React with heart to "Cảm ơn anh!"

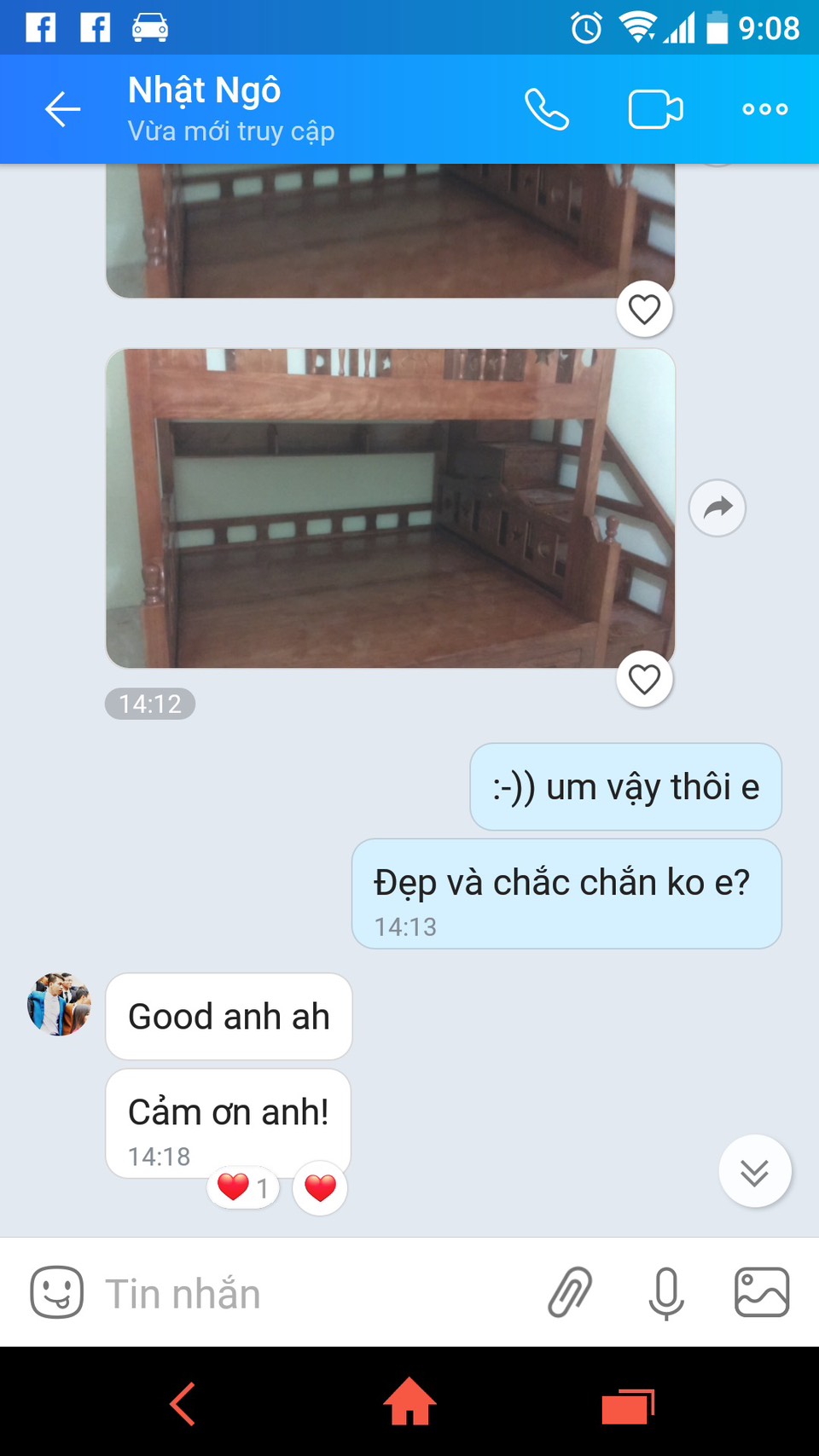[320, 1187]
